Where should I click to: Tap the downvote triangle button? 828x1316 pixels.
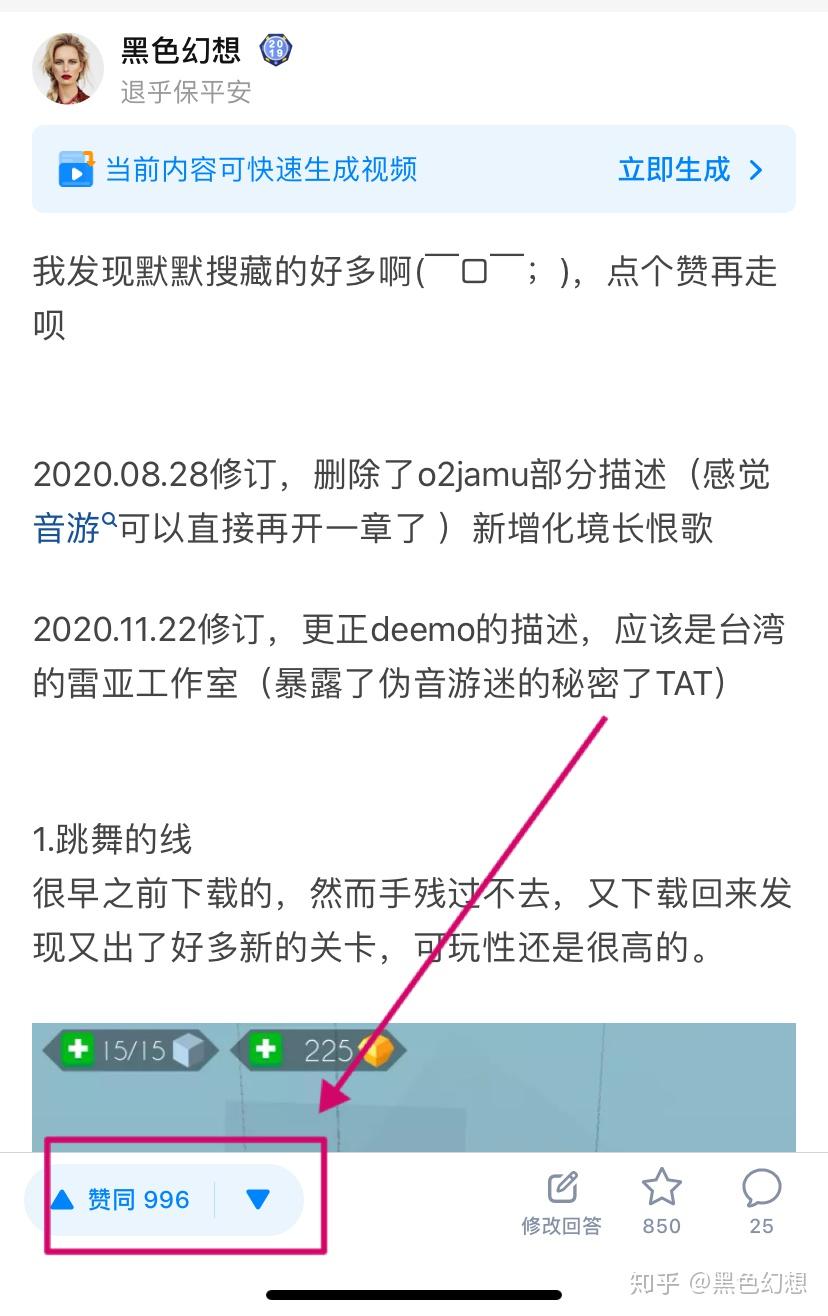[x=258, y=1199]
